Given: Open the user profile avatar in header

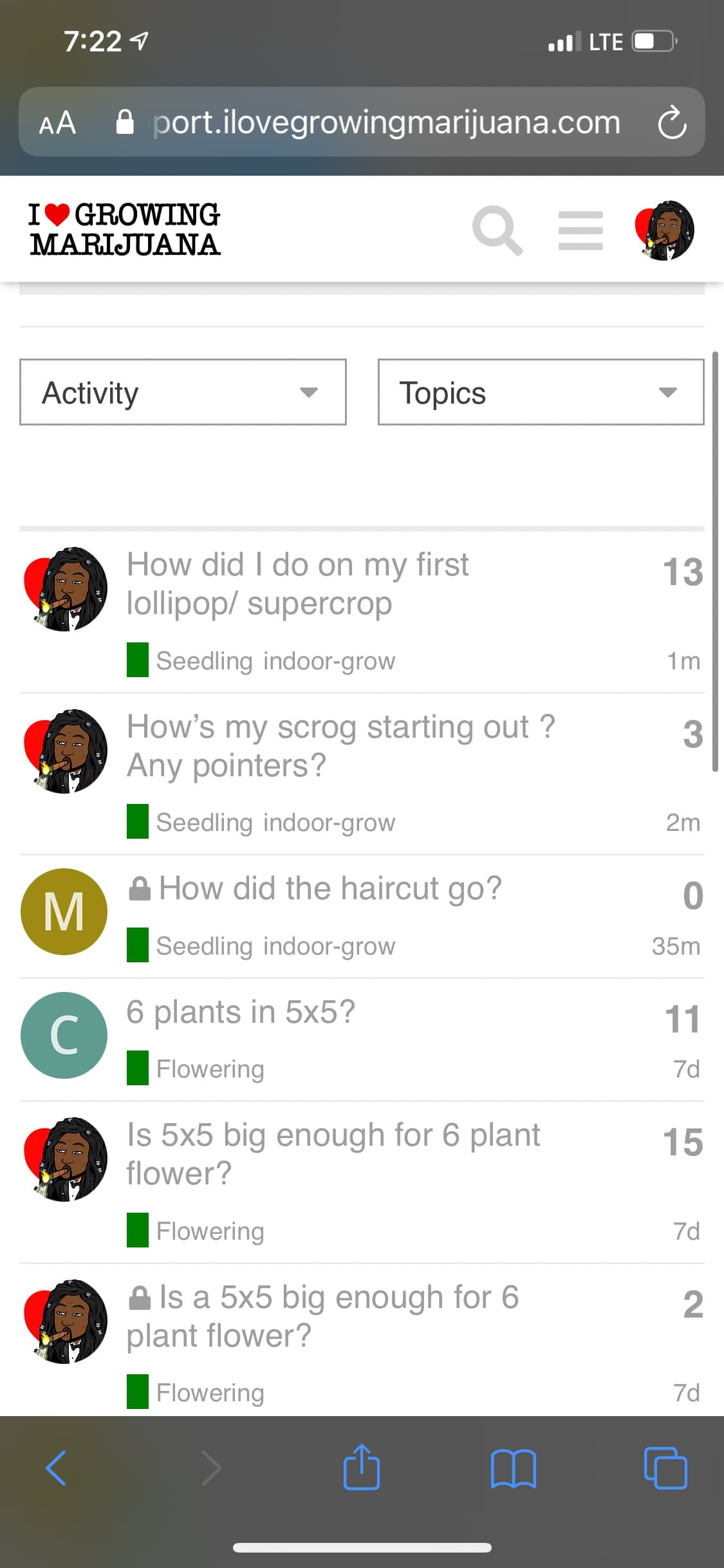Looking at the screenshot, I should [664, 230].
